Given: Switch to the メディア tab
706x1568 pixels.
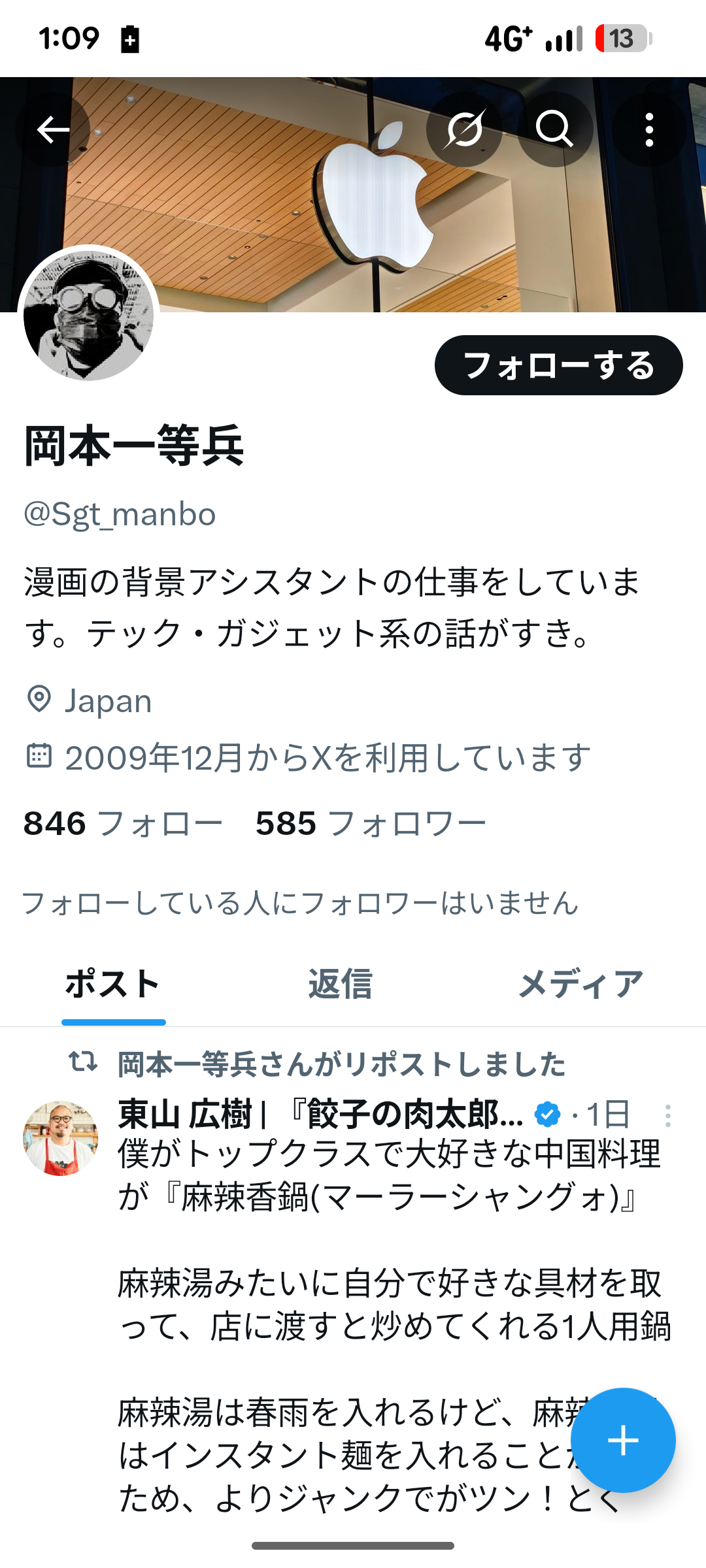Looking at the screenshot, I should click(580, 984).
